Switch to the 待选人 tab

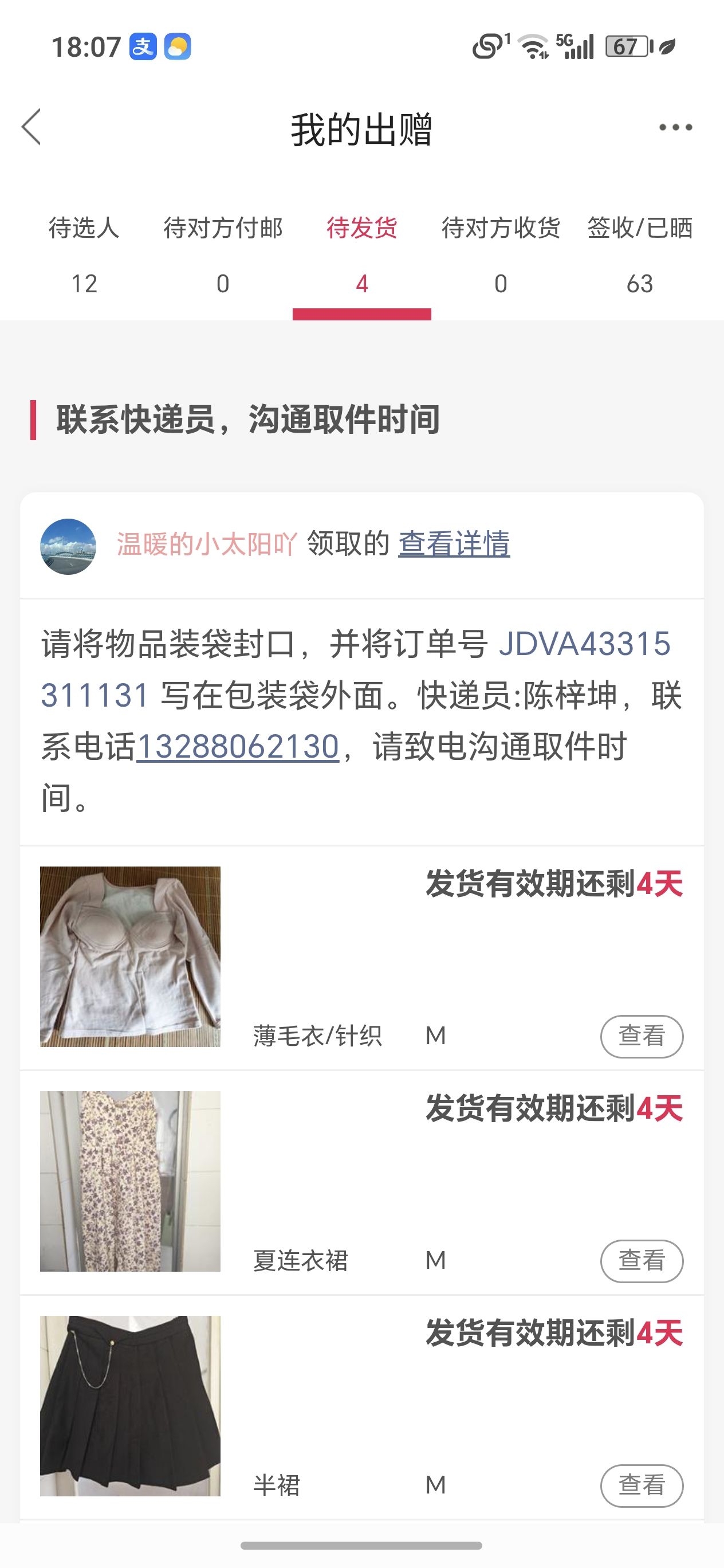[x=84, y=254]
